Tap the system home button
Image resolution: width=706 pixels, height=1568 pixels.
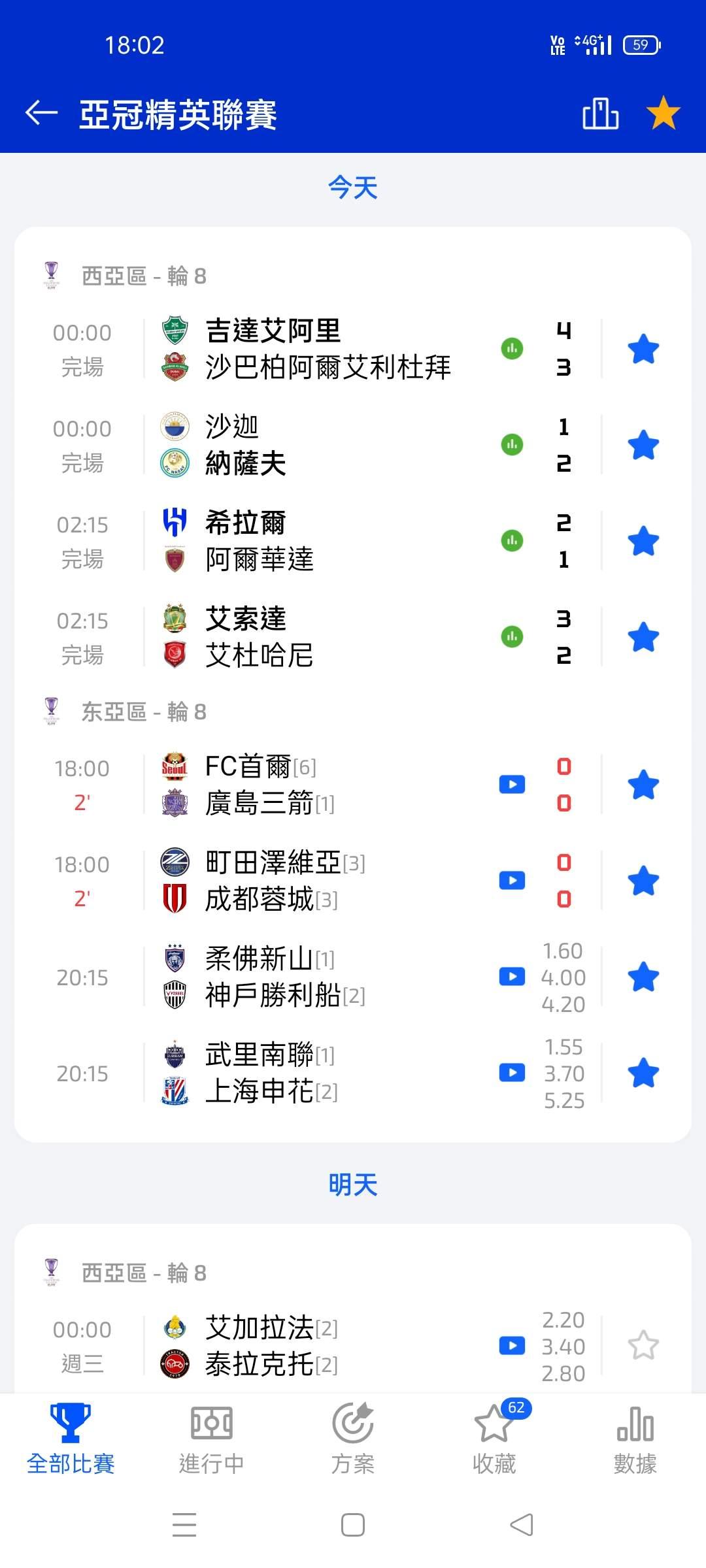(x=353, y=1526)
